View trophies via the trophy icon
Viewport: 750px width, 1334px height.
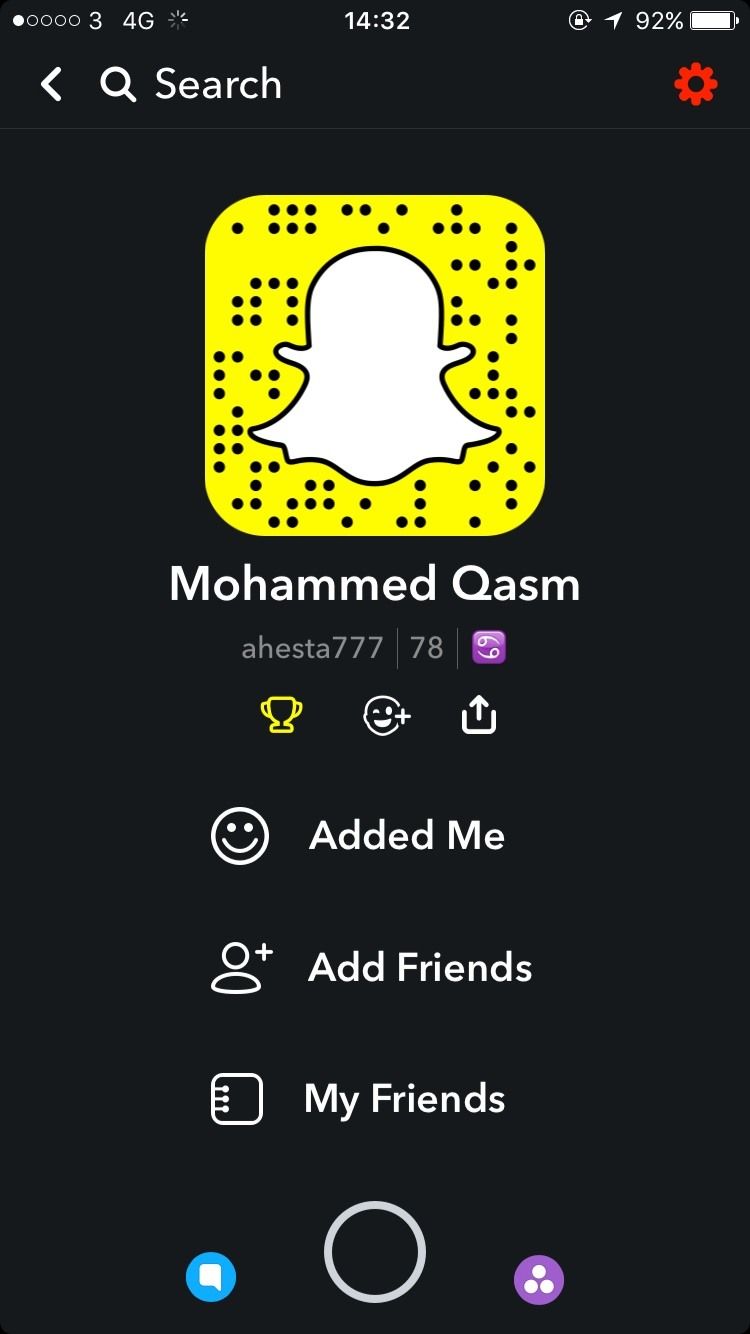281,715
